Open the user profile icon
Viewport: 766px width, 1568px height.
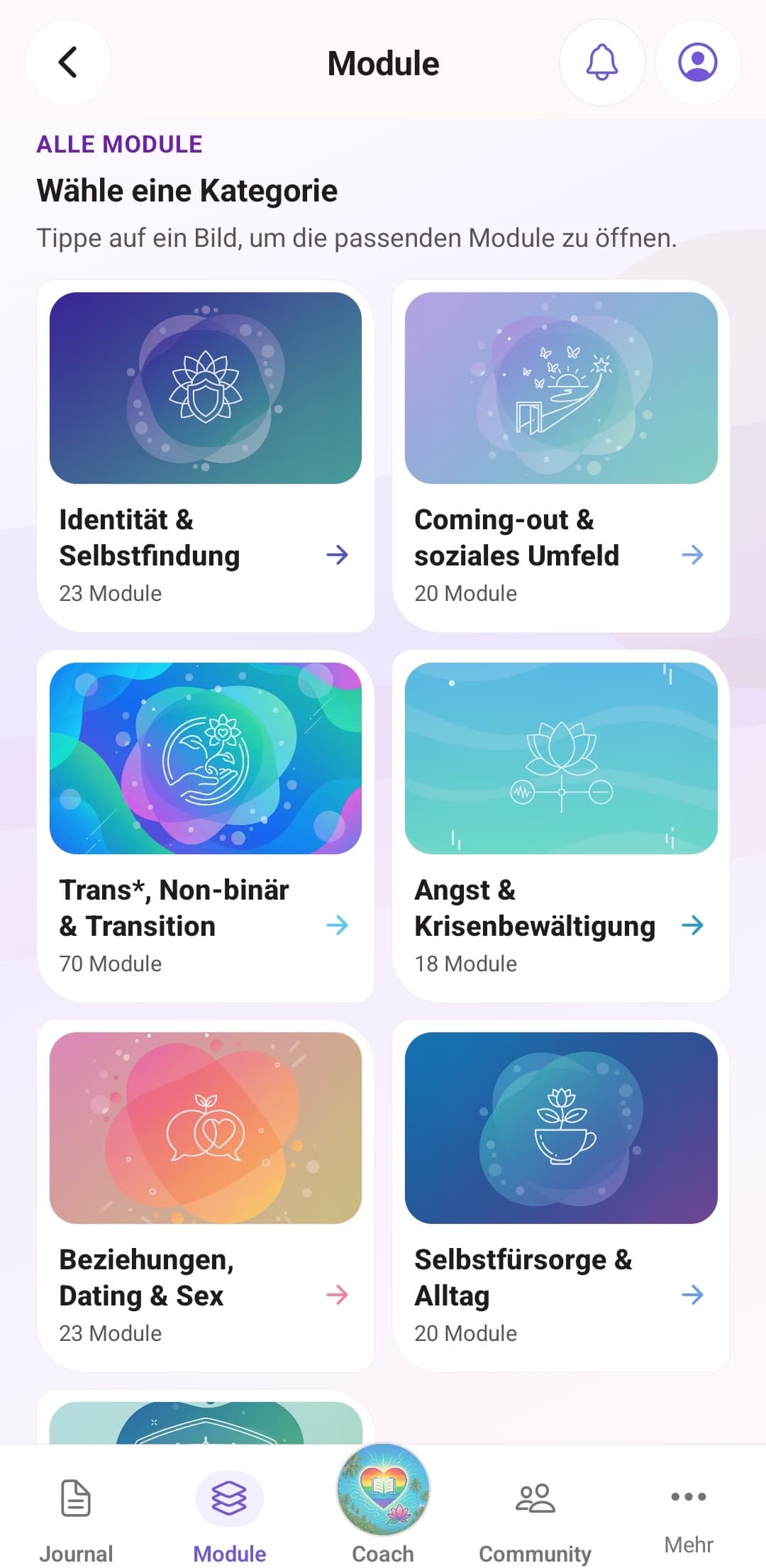(698, 62)
